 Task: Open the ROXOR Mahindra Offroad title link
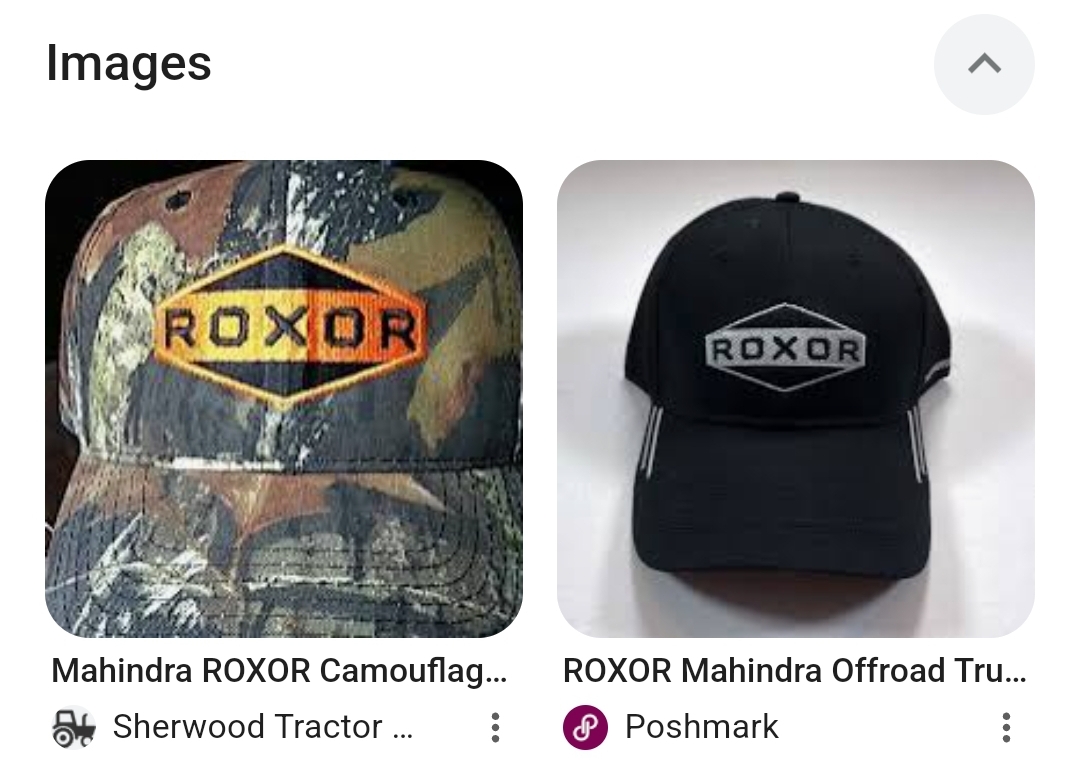click(x=794, y=670)
